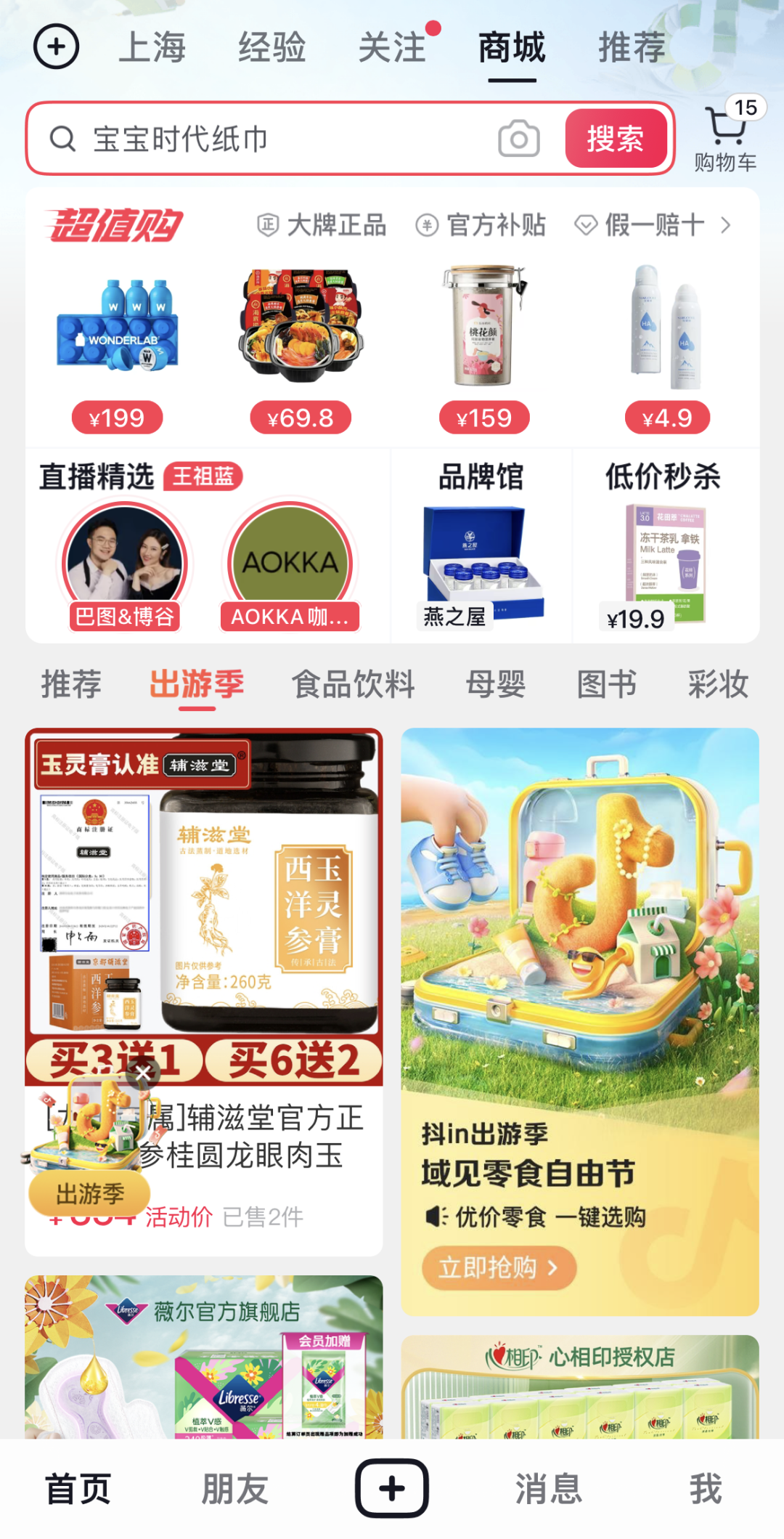Create a new post with plus button
784x1539 pixels.
pos(392,1488)
